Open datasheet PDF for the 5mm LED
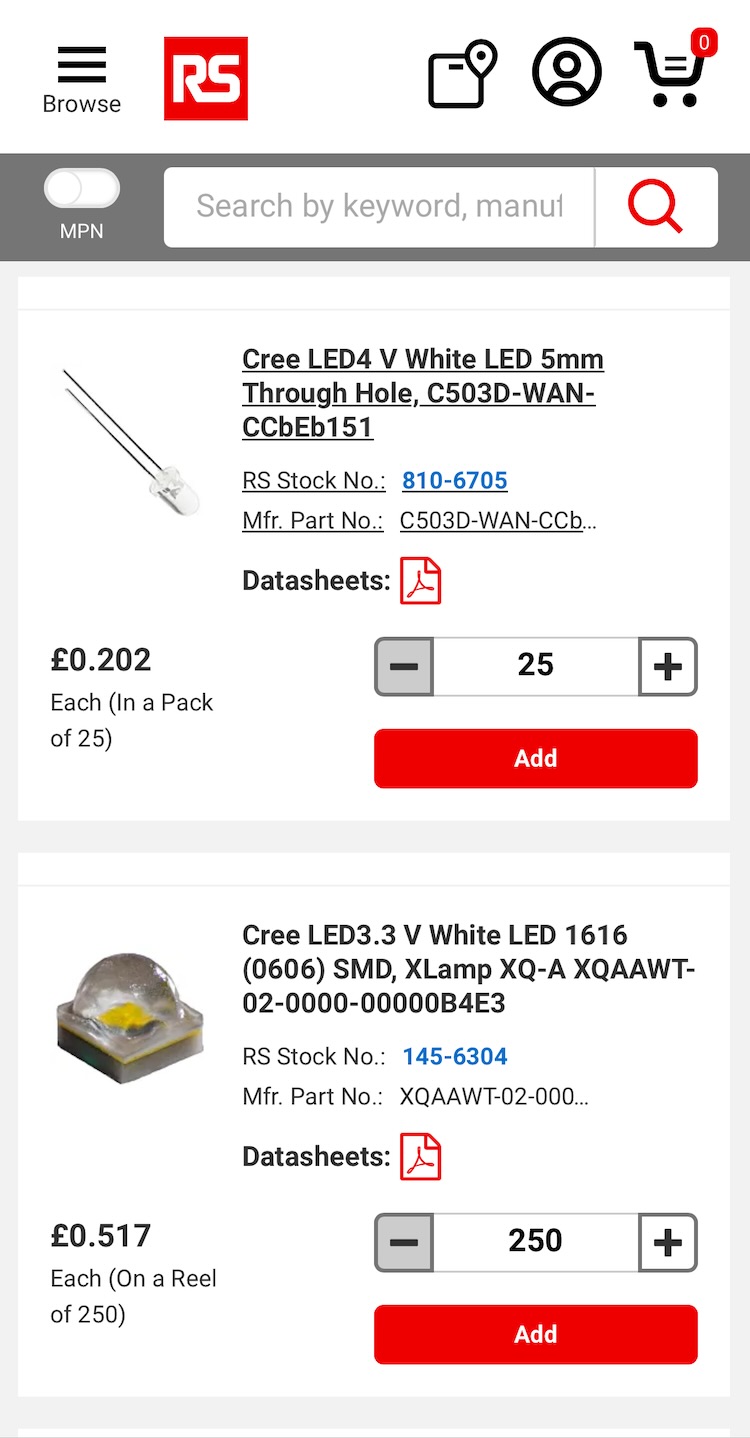 click(421, 581)
